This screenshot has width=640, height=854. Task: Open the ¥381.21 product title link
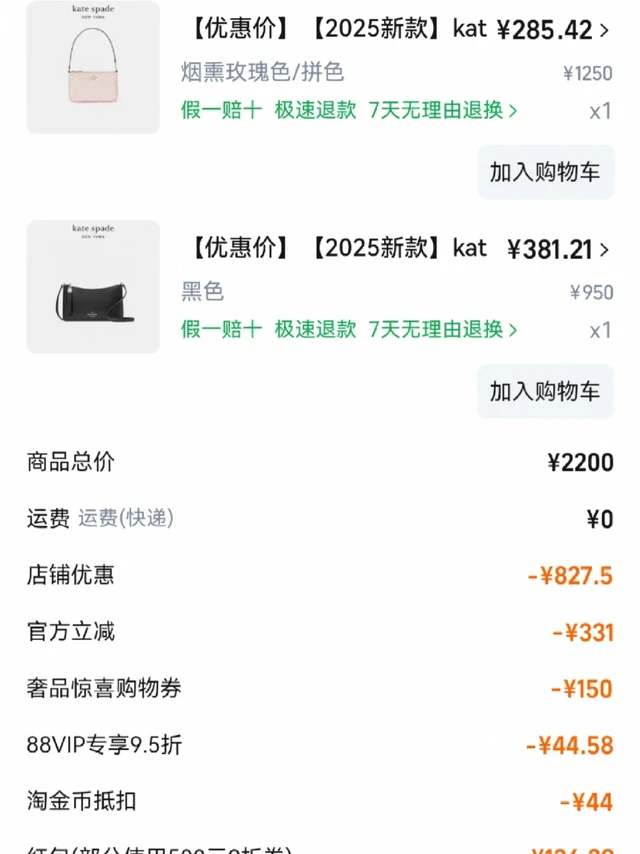click(338, 248)
